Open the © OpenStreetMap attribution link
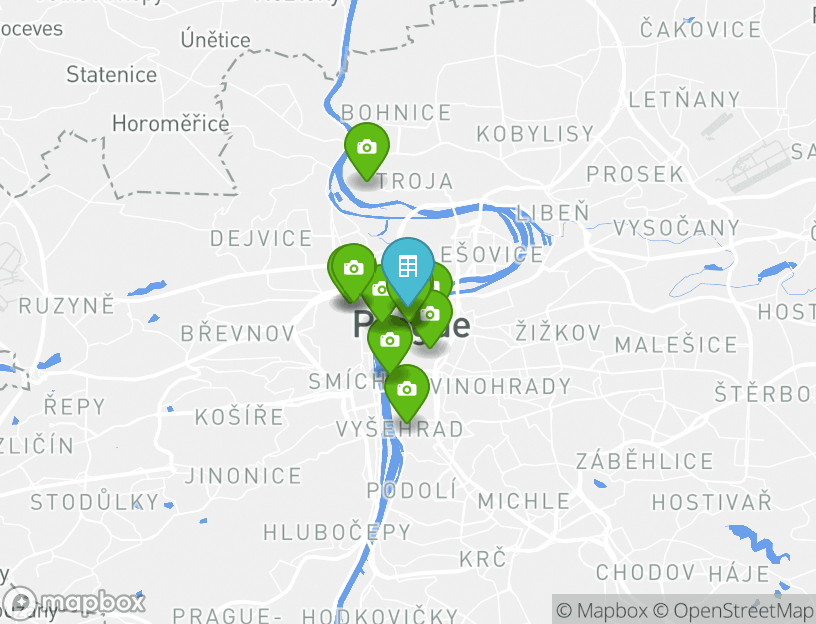Viewport: 816px width, 624px height. (734, 610)
